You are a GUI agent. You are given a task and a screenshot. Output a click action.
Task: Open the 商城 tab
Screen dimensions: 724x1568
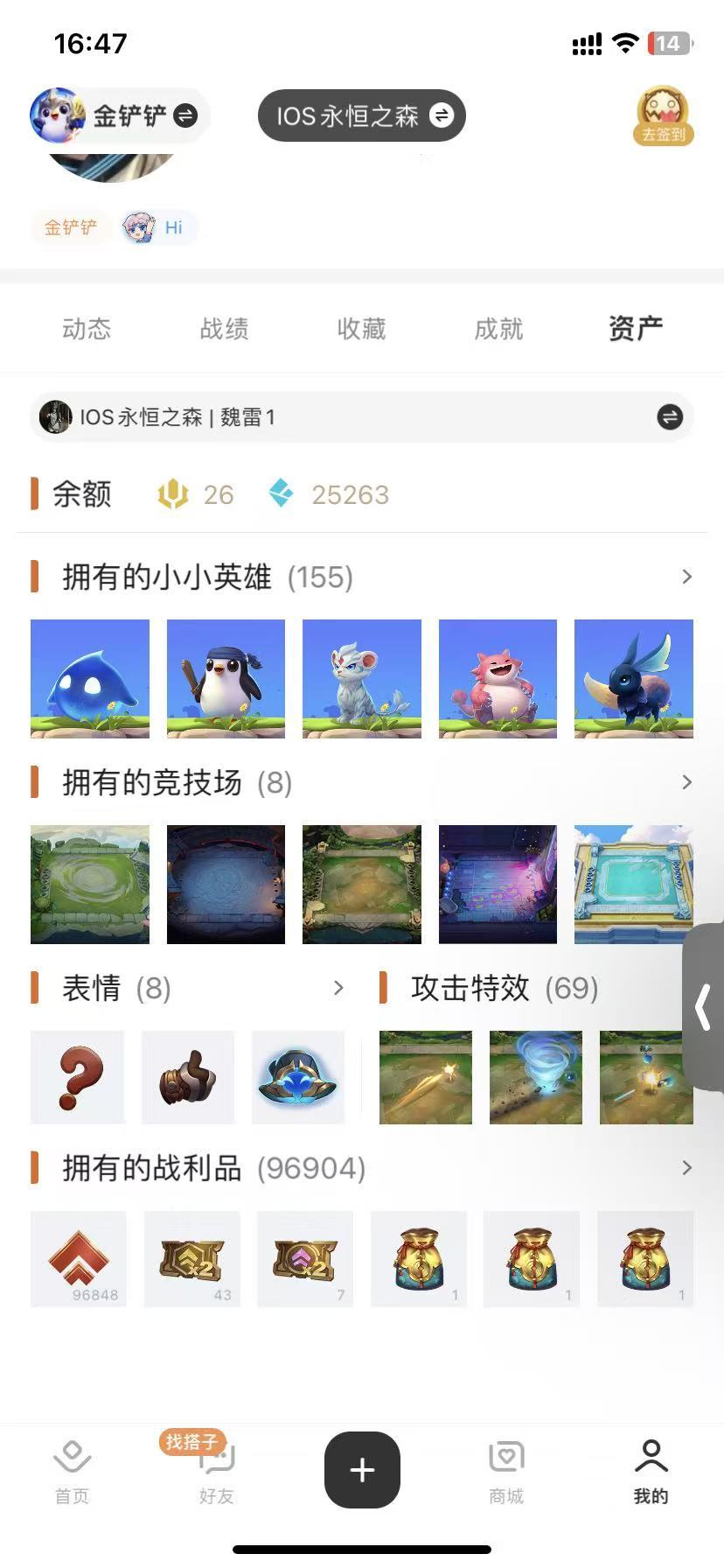pyautogui.click(x=506, y=1472)
